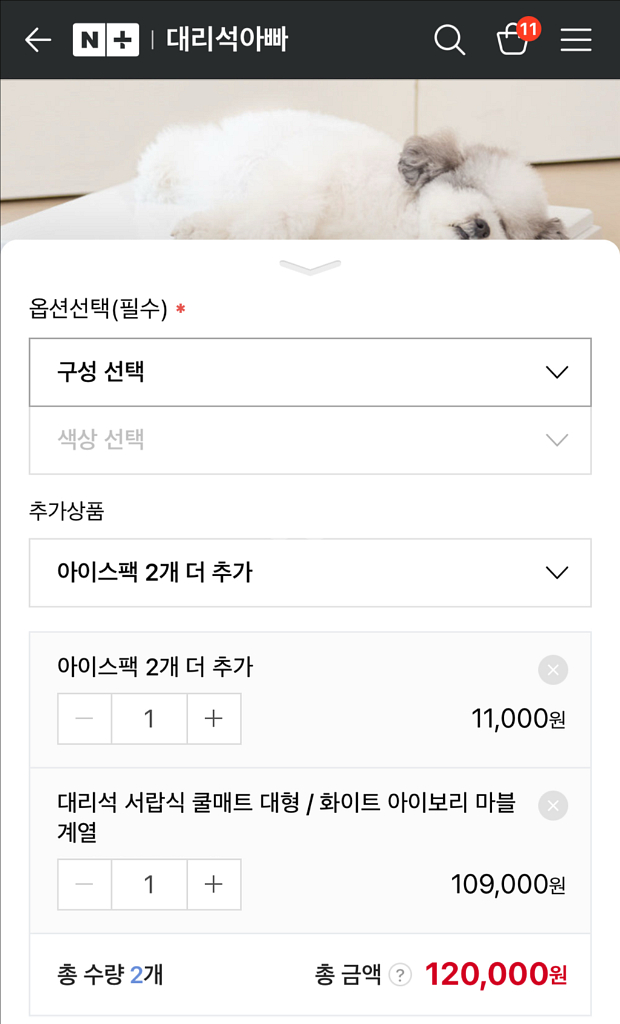Screen dimensions: 620x1024
Task: Remove the 아이스팩 2개 더 추가 item
Action: (x=553, y=669)
